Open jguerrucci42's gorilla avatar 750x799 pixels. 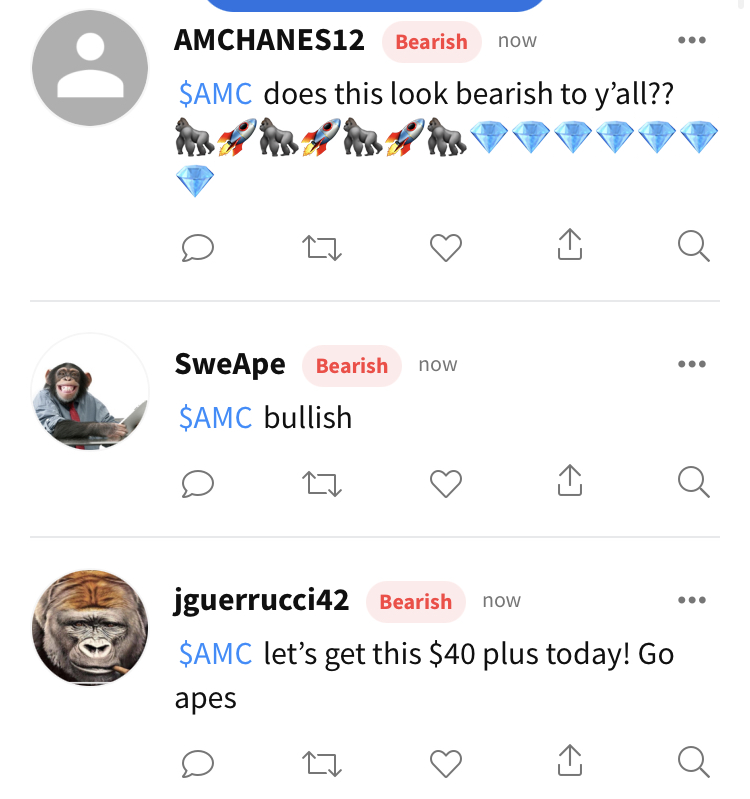pyautogui.click(x=90, y=628)
